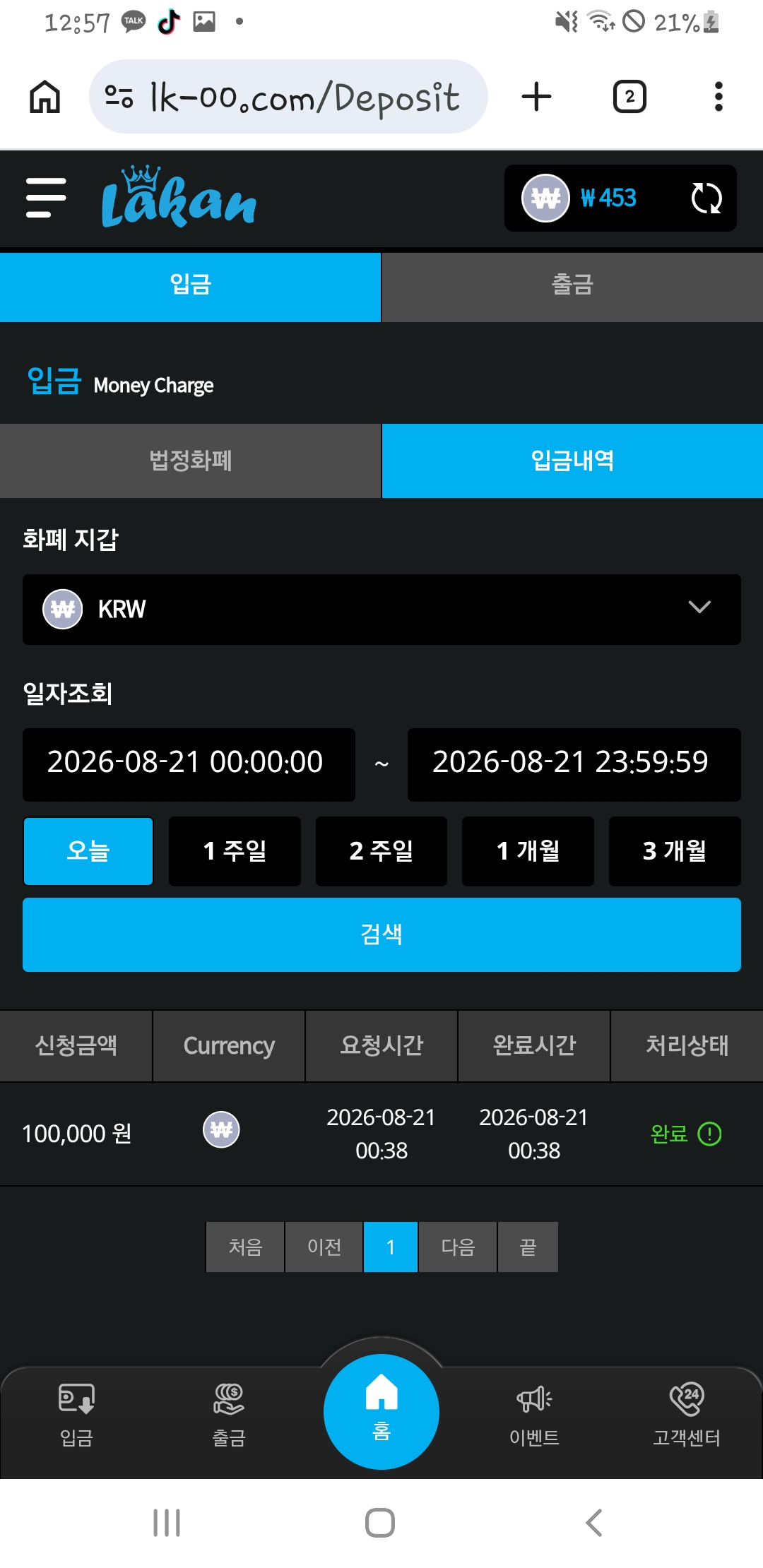Open the hamburger drawer menu

pos(46,198)
